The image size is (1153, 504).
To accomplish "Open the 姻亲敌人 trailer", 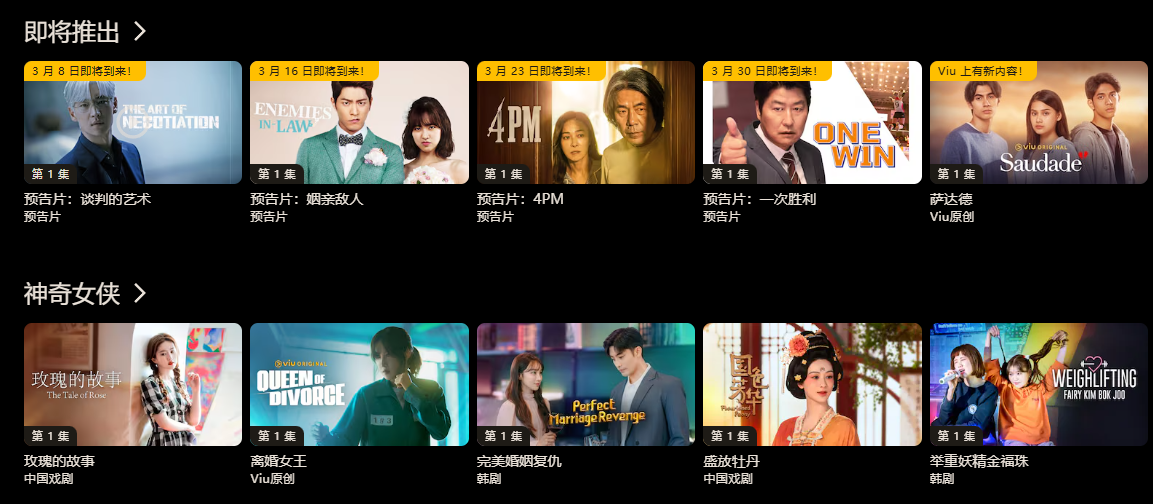I will 359,123.
